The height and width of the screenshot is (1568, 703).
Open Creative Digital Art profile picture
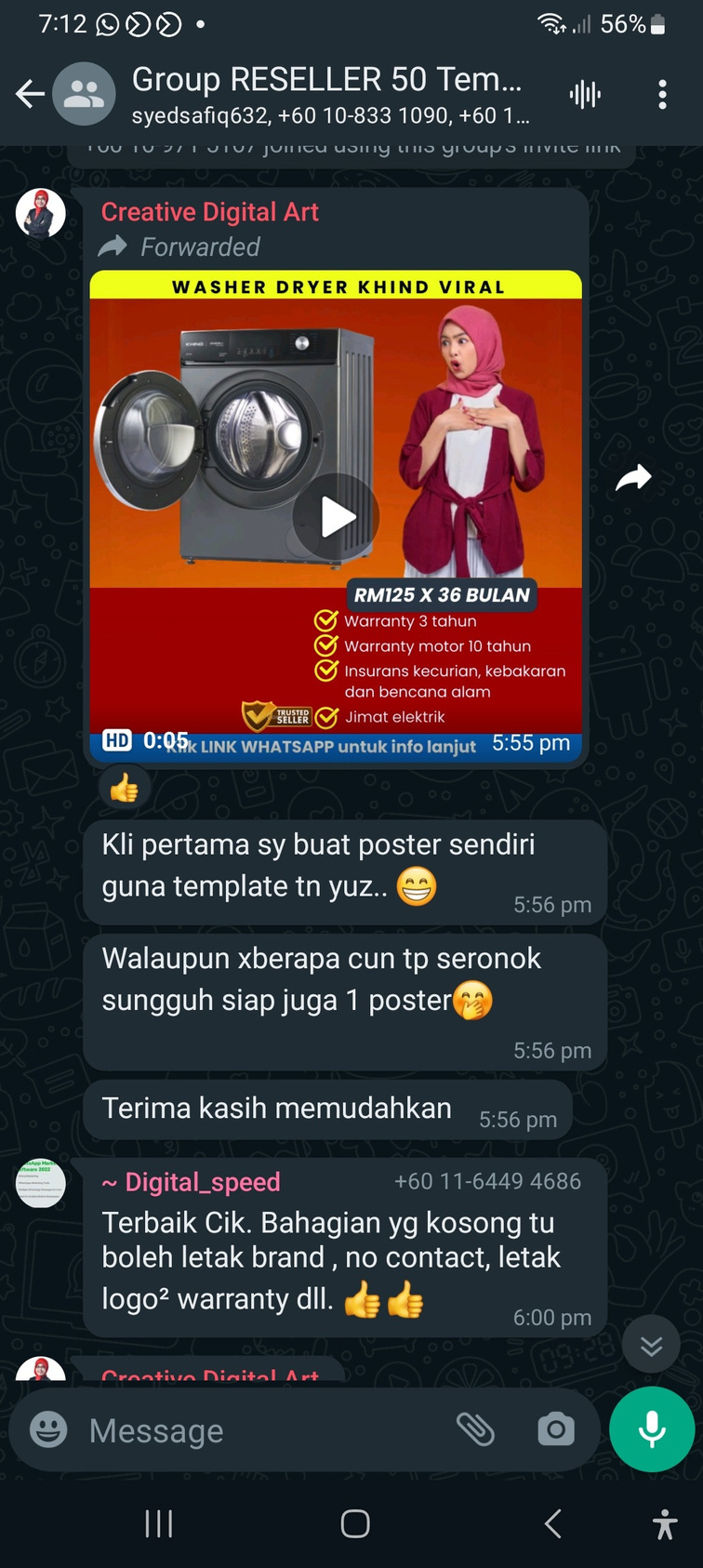click(x=41, y=214)
